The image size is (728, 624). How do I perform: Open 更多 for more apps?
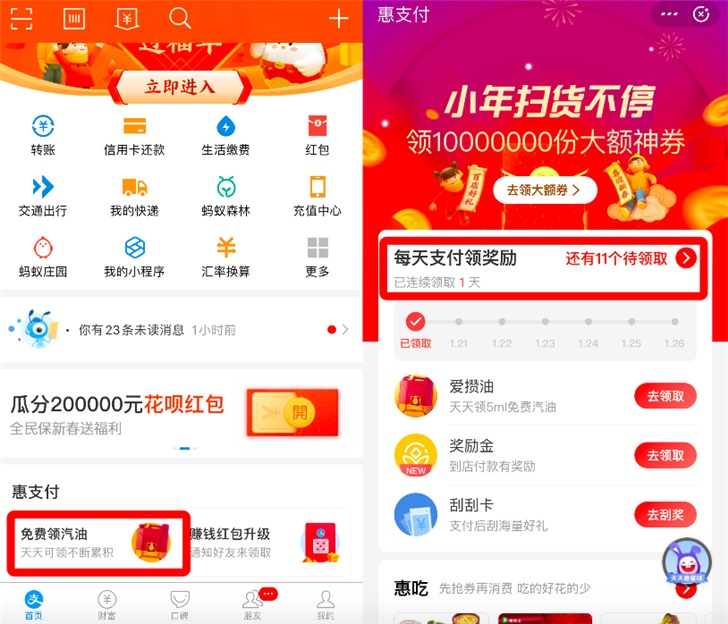[317, 257]
